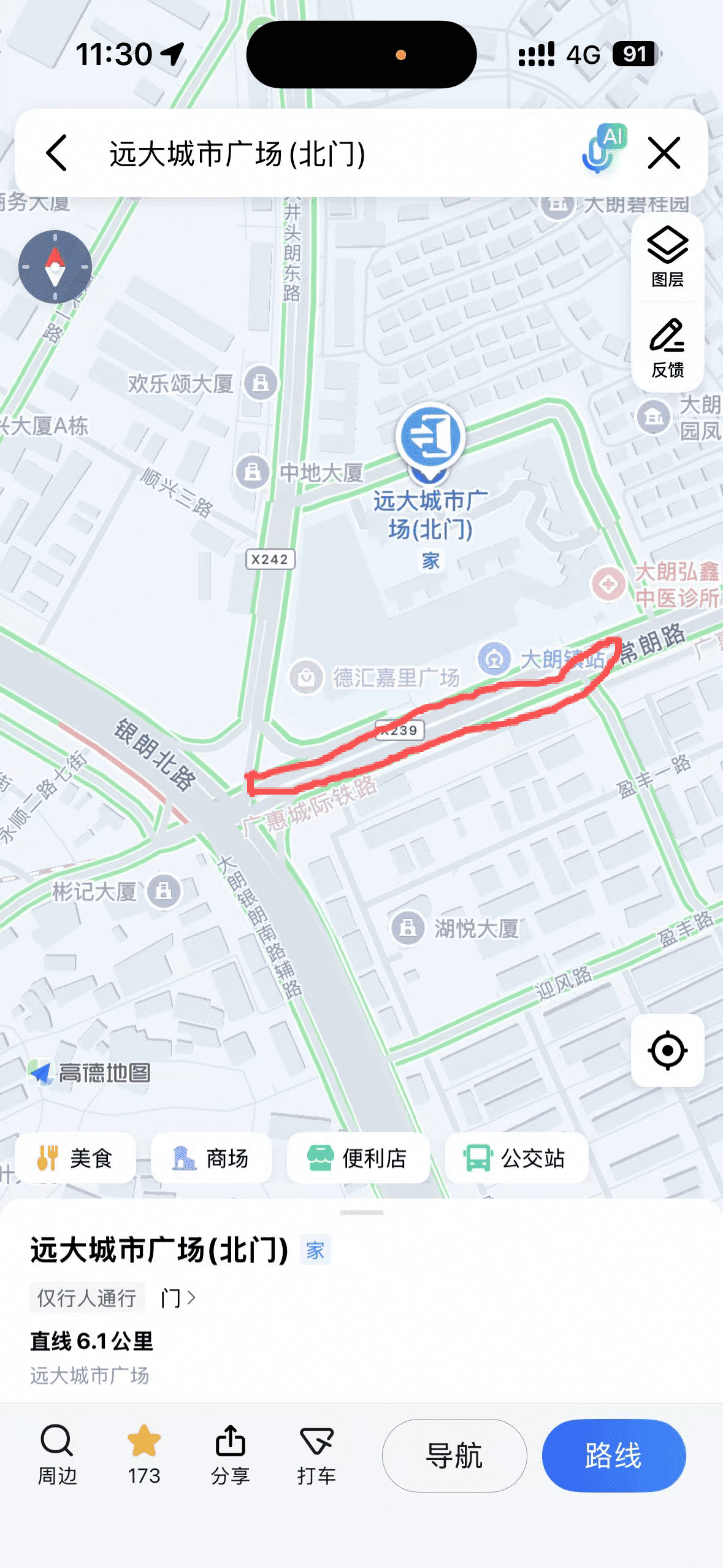View 路线 route options

point(613,1455)
